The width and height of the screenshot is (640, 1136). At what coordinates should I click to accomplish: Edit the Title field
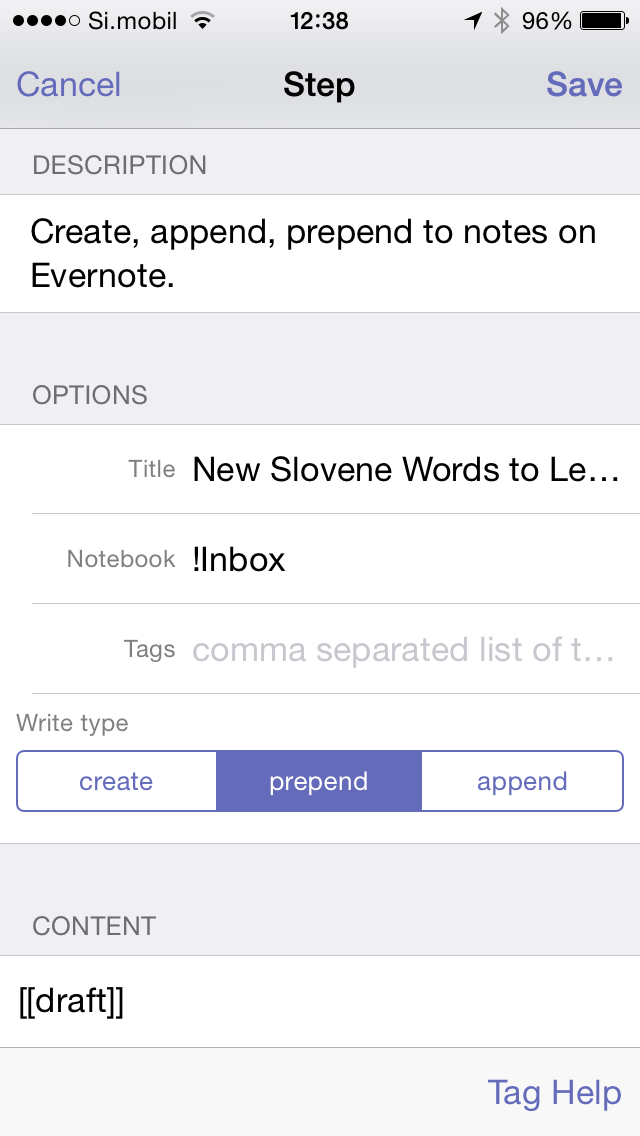[406, 469]
